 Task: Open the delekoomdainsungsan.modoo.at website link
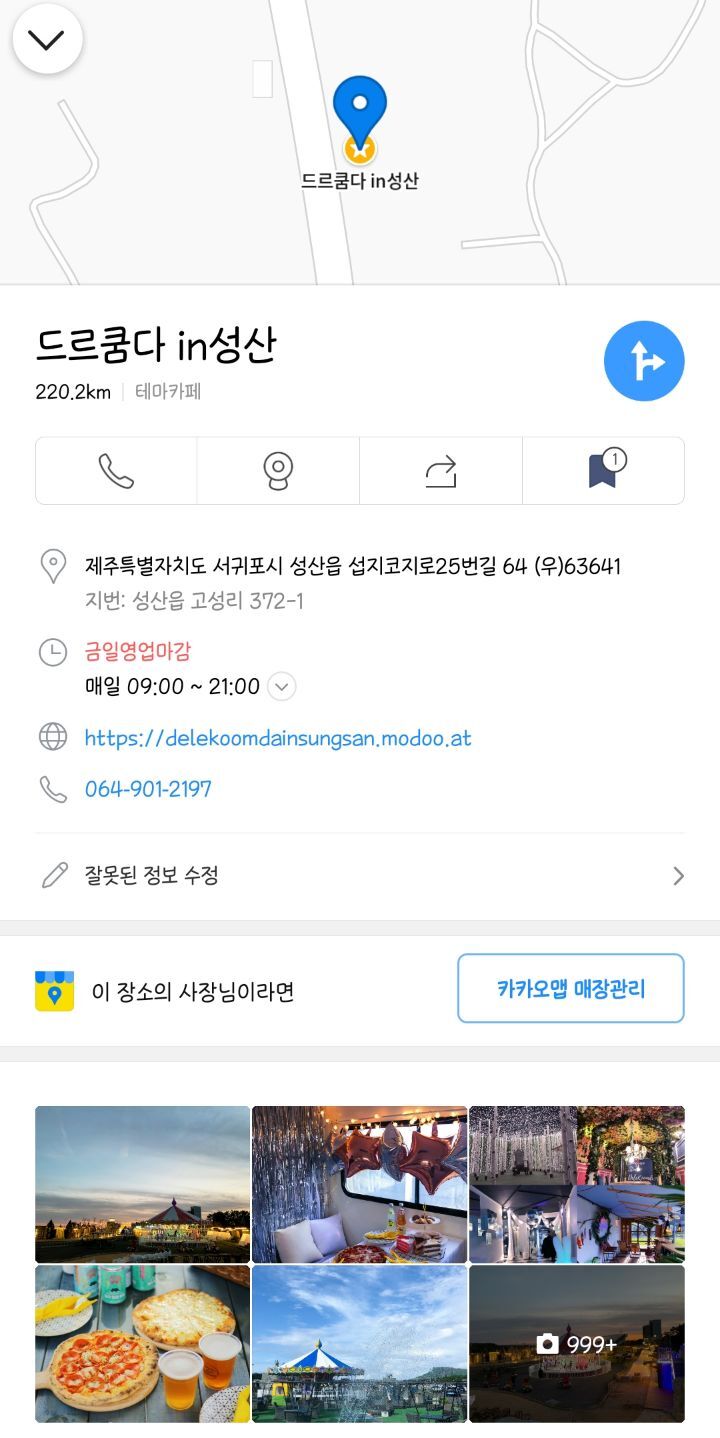(x=278, y=738)
